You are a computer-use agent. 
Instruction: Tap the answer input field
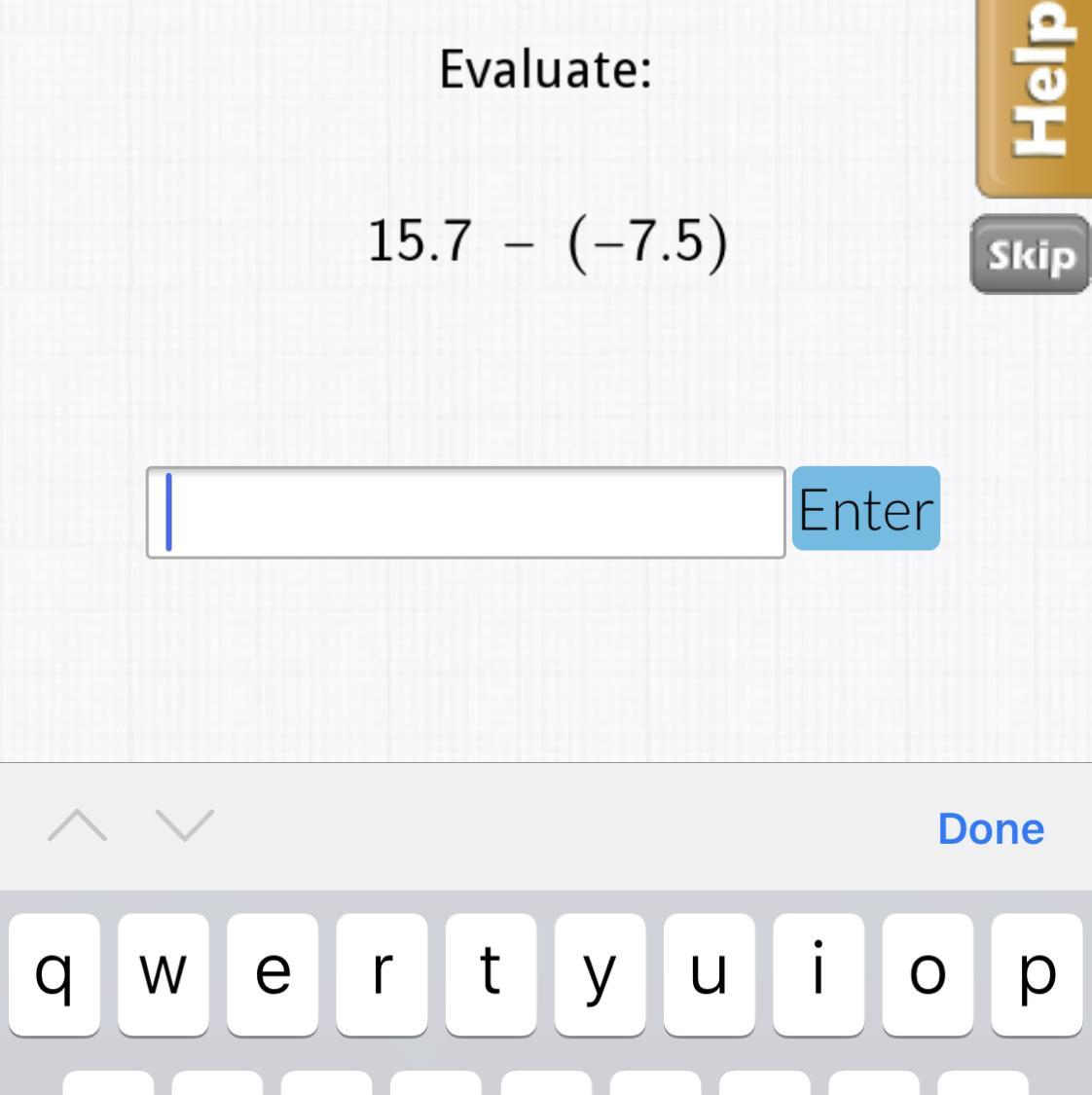point(465,512)
